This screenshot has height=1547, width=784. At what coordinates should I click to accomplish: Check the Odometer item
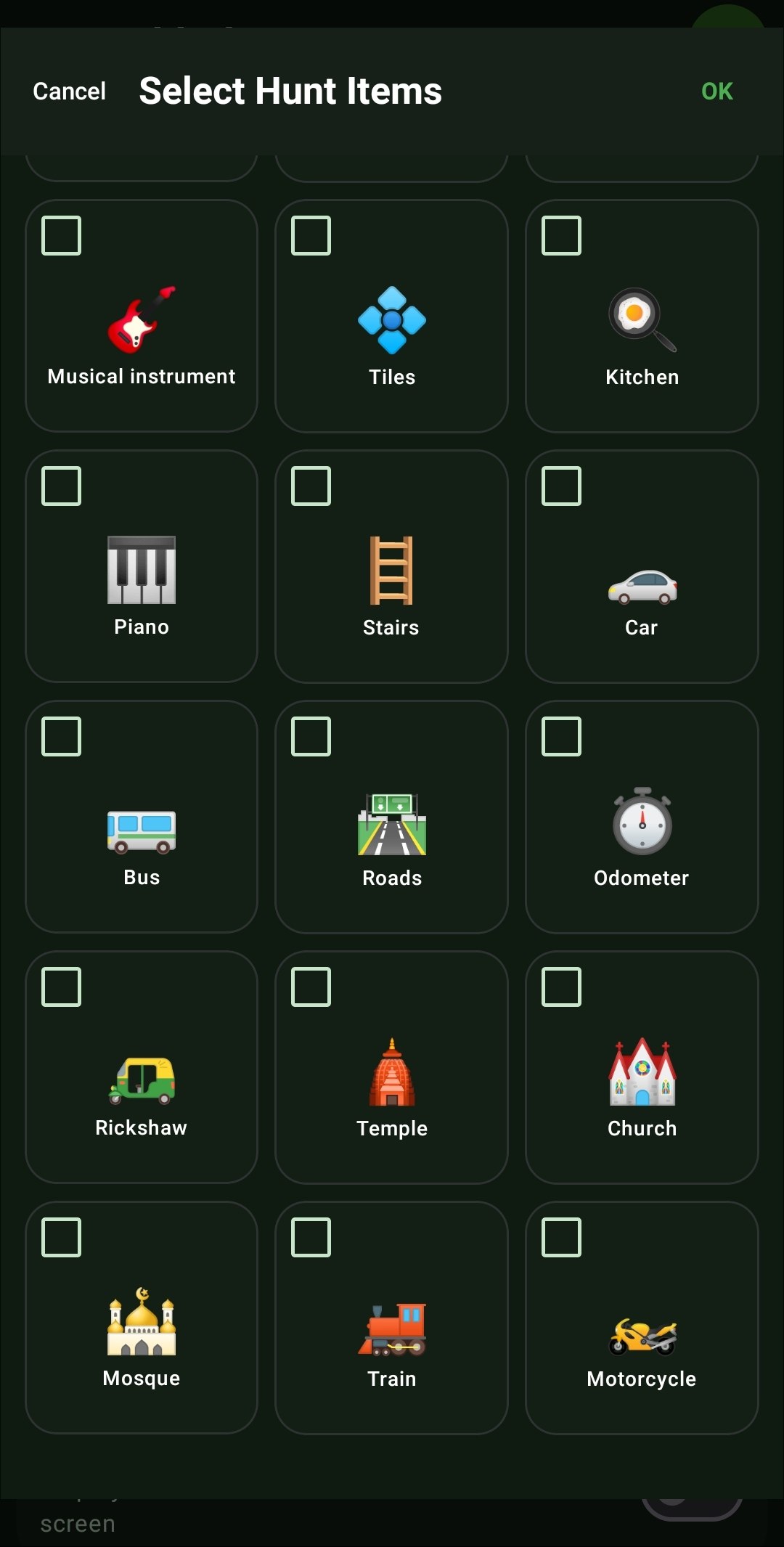(x=562, y=737)
